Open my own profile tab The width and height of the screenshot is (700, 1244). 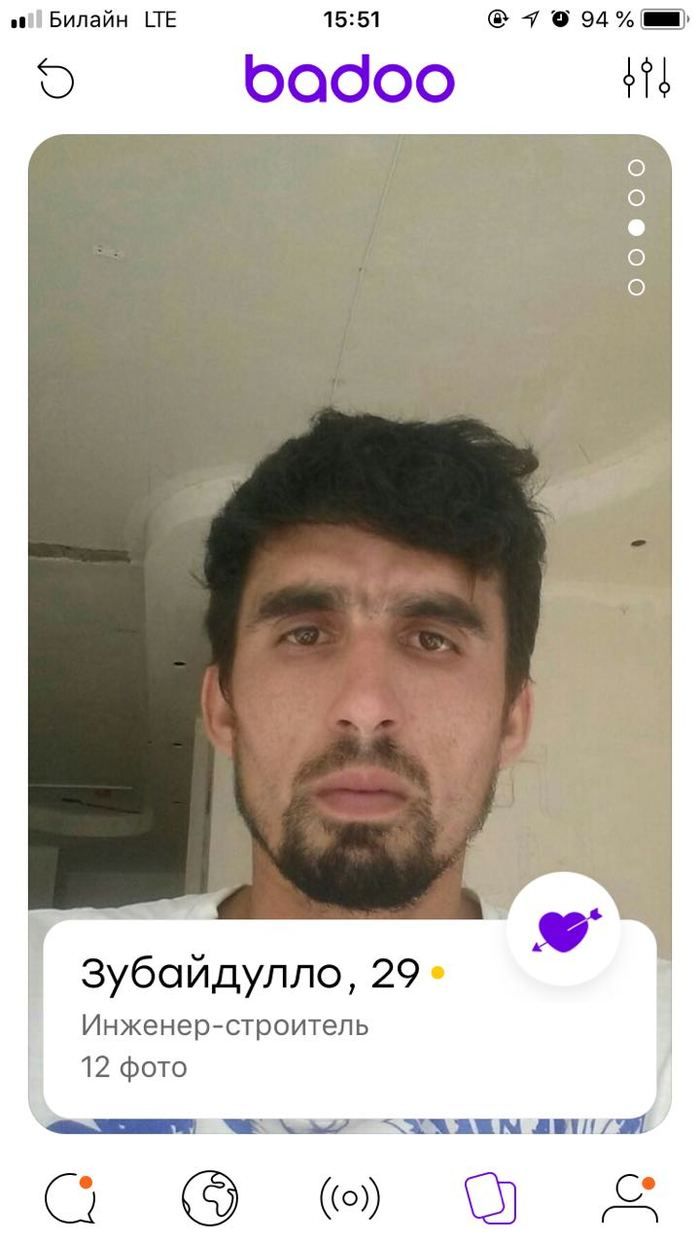tap(628, 1196)
